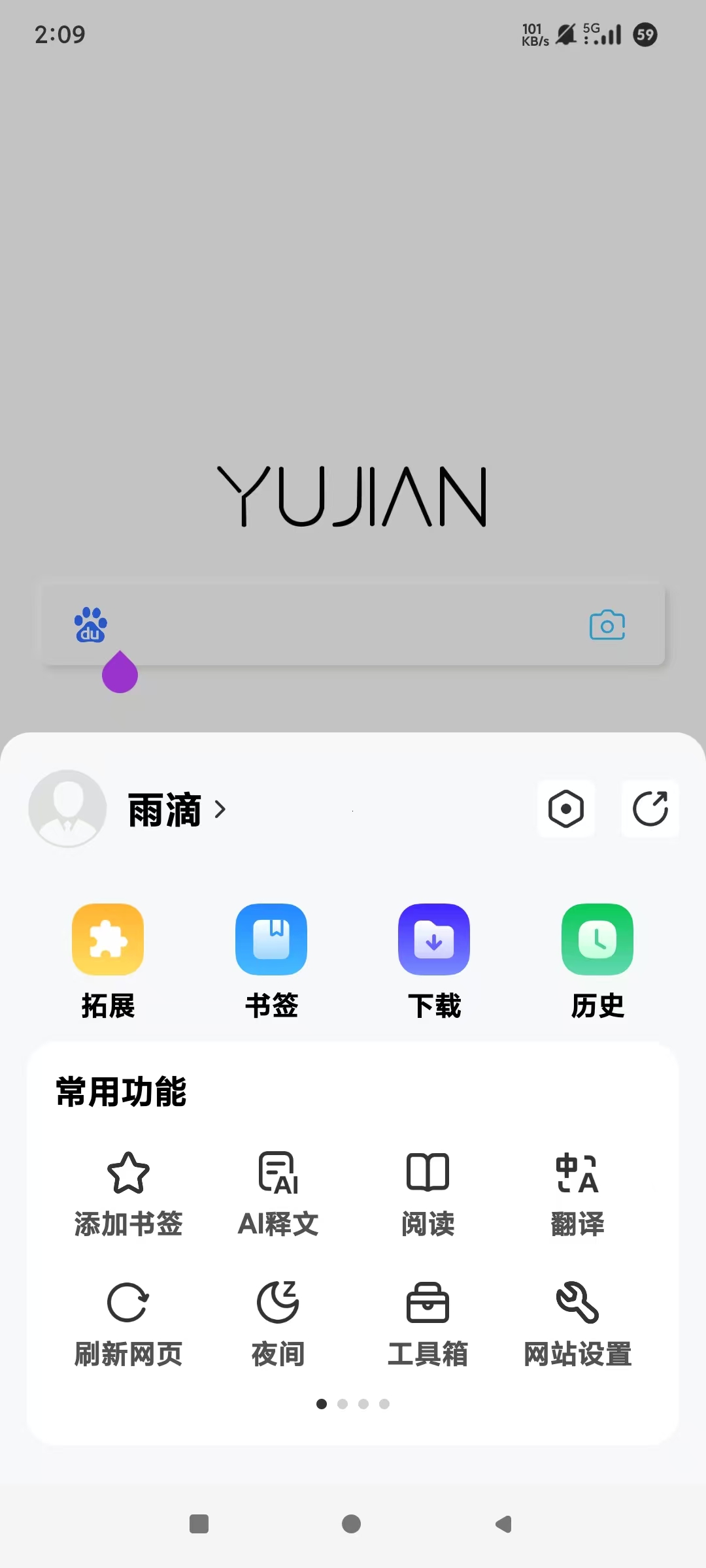Image resolution: width=706 pixels, height=1568 pixels.
Task: Open the hexagon settings icon
Action: tap(566, 809)
